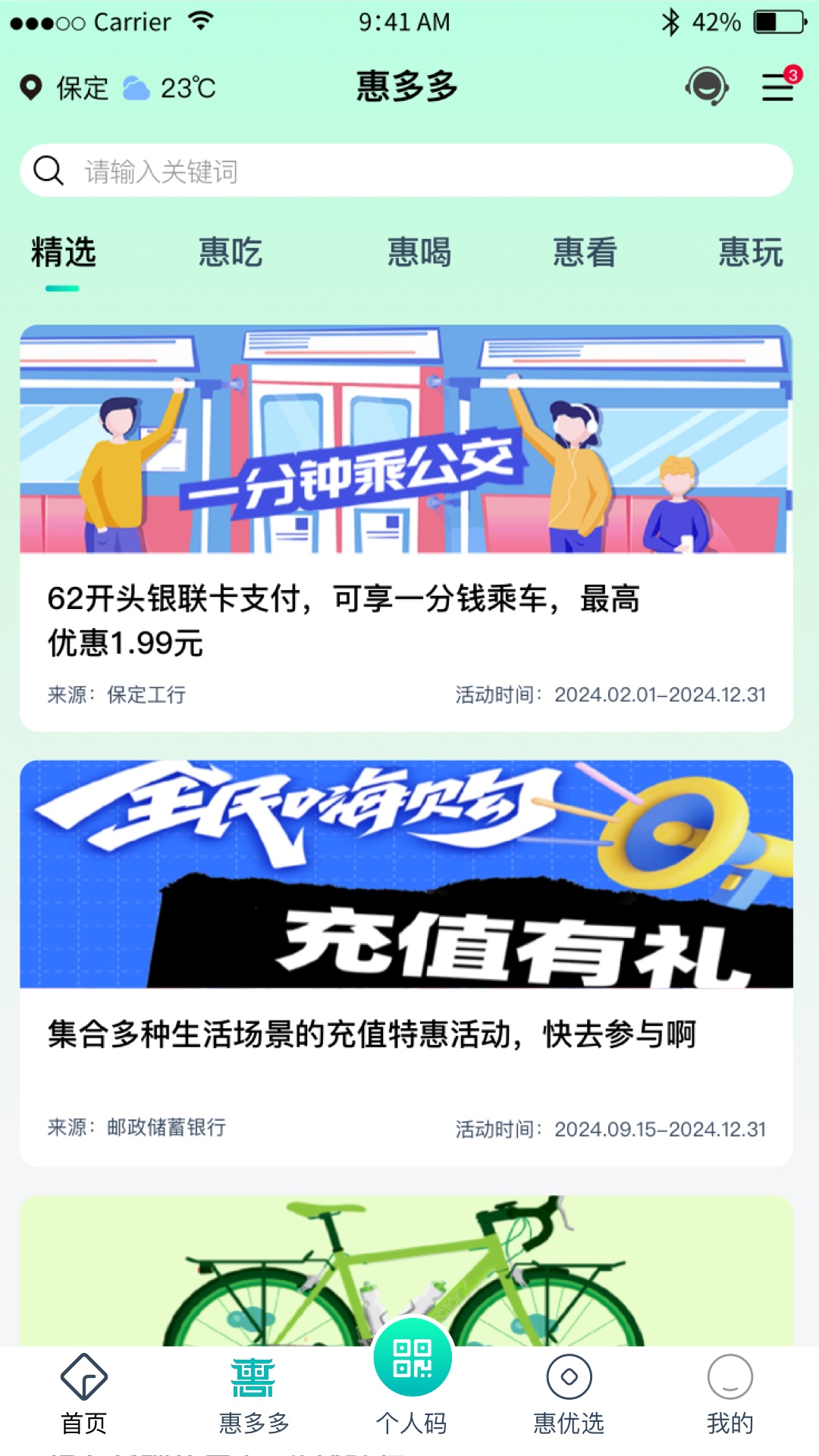The width and height of the screenshot is (819, 1456).
Task: Switch to the 惠吃 tab
Action: 231,253
